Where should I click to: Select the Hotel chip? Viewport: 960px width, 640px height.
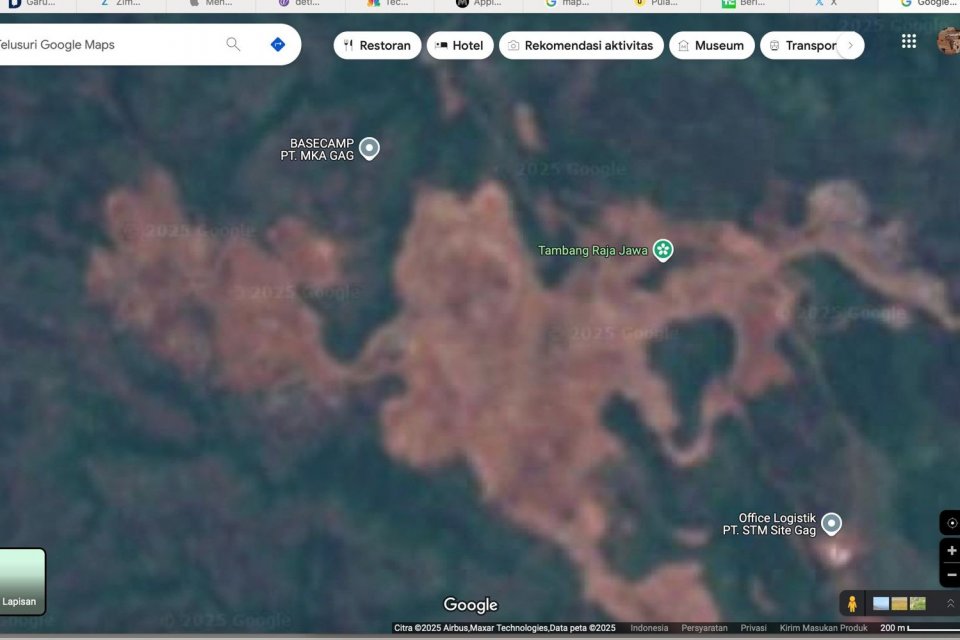pos(460,46)
